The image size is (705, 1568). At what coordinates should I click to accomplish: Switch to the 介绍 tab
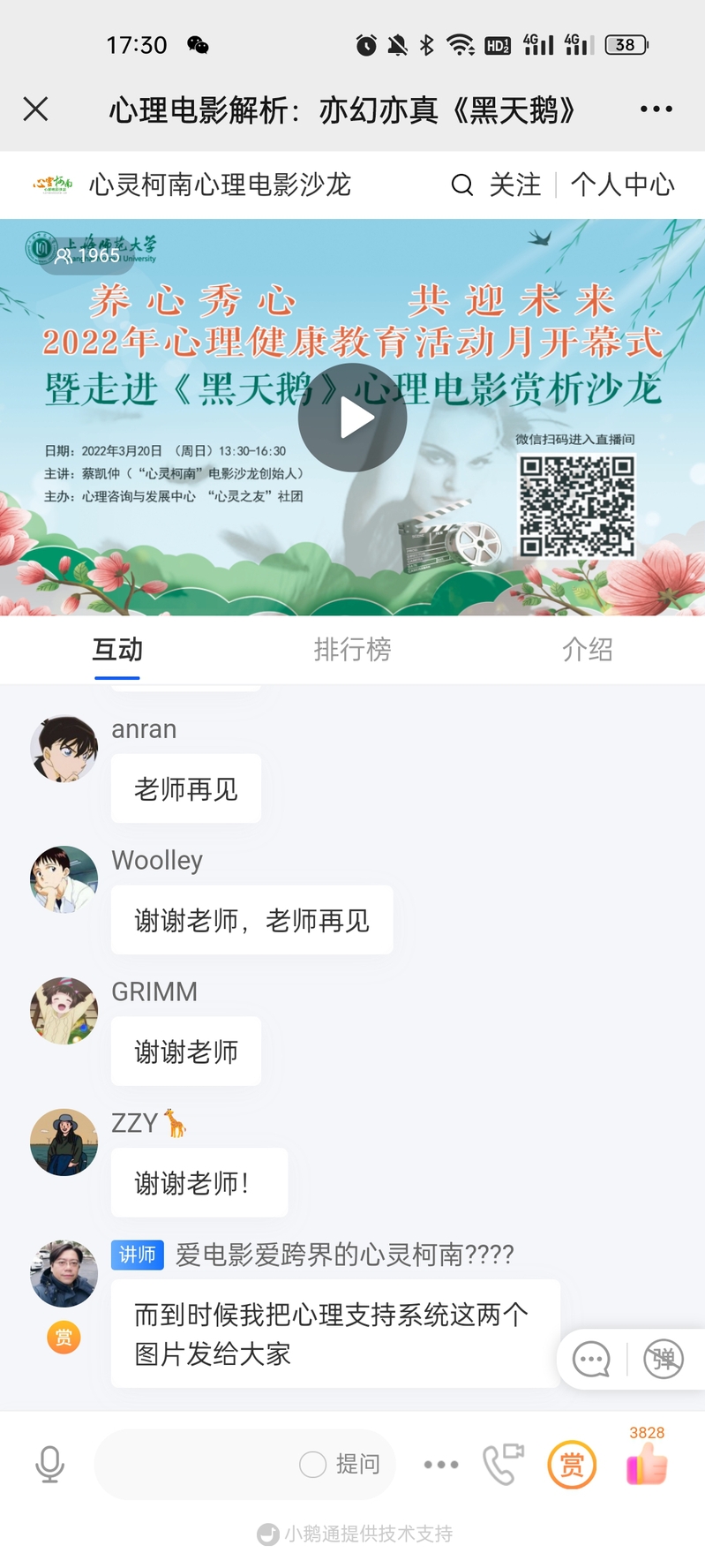tap(587, 650)
